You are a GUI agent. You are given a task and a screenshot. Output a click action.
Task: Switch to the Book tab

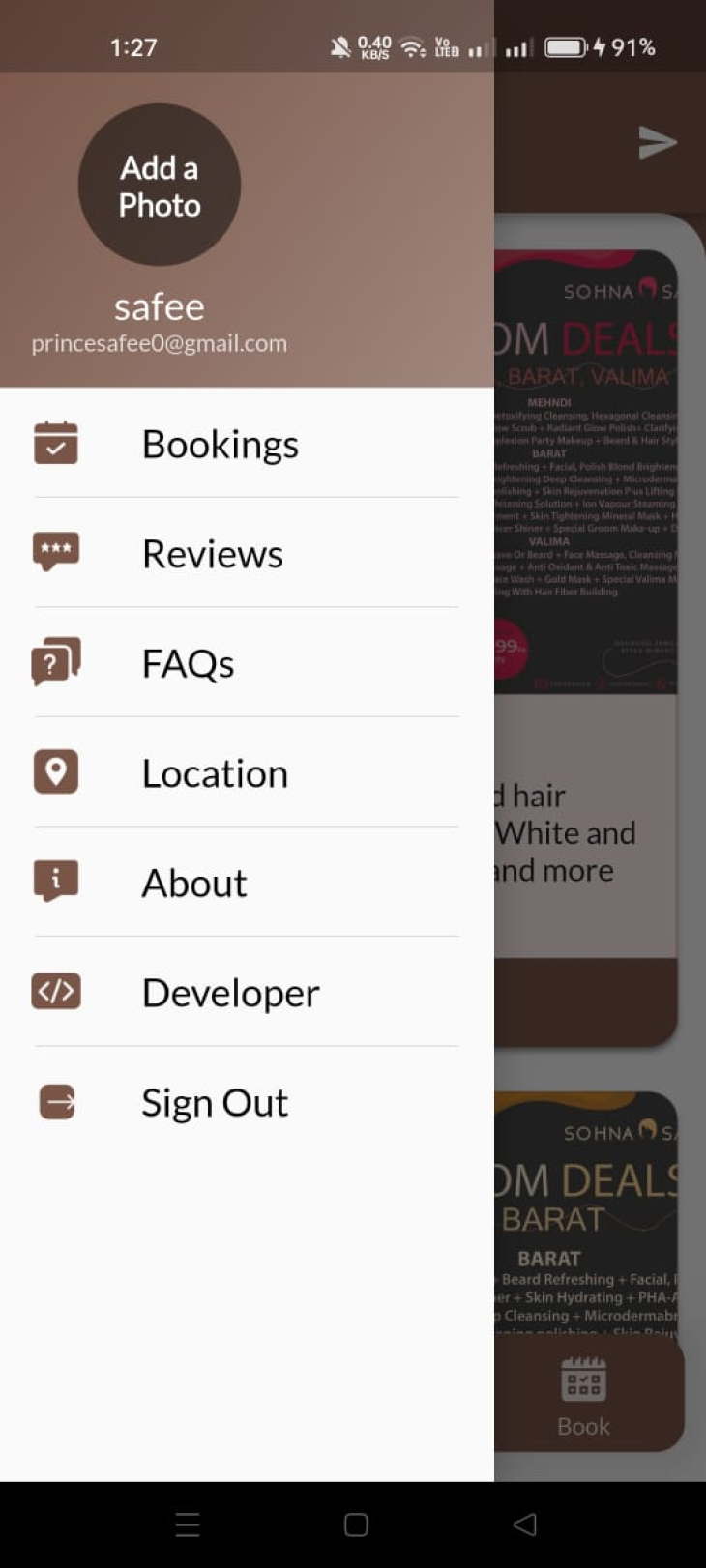coord(583,1396)
